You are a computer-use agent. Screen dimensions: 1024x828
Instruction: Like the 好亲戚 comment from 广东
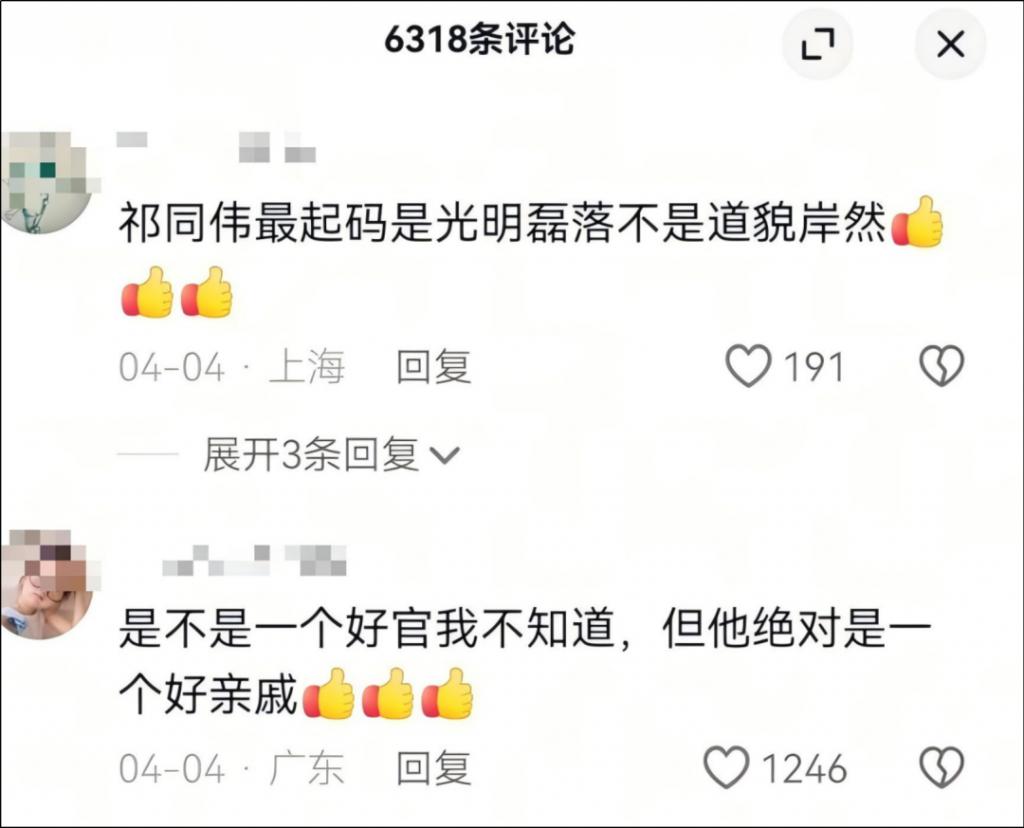click(727, 768)
